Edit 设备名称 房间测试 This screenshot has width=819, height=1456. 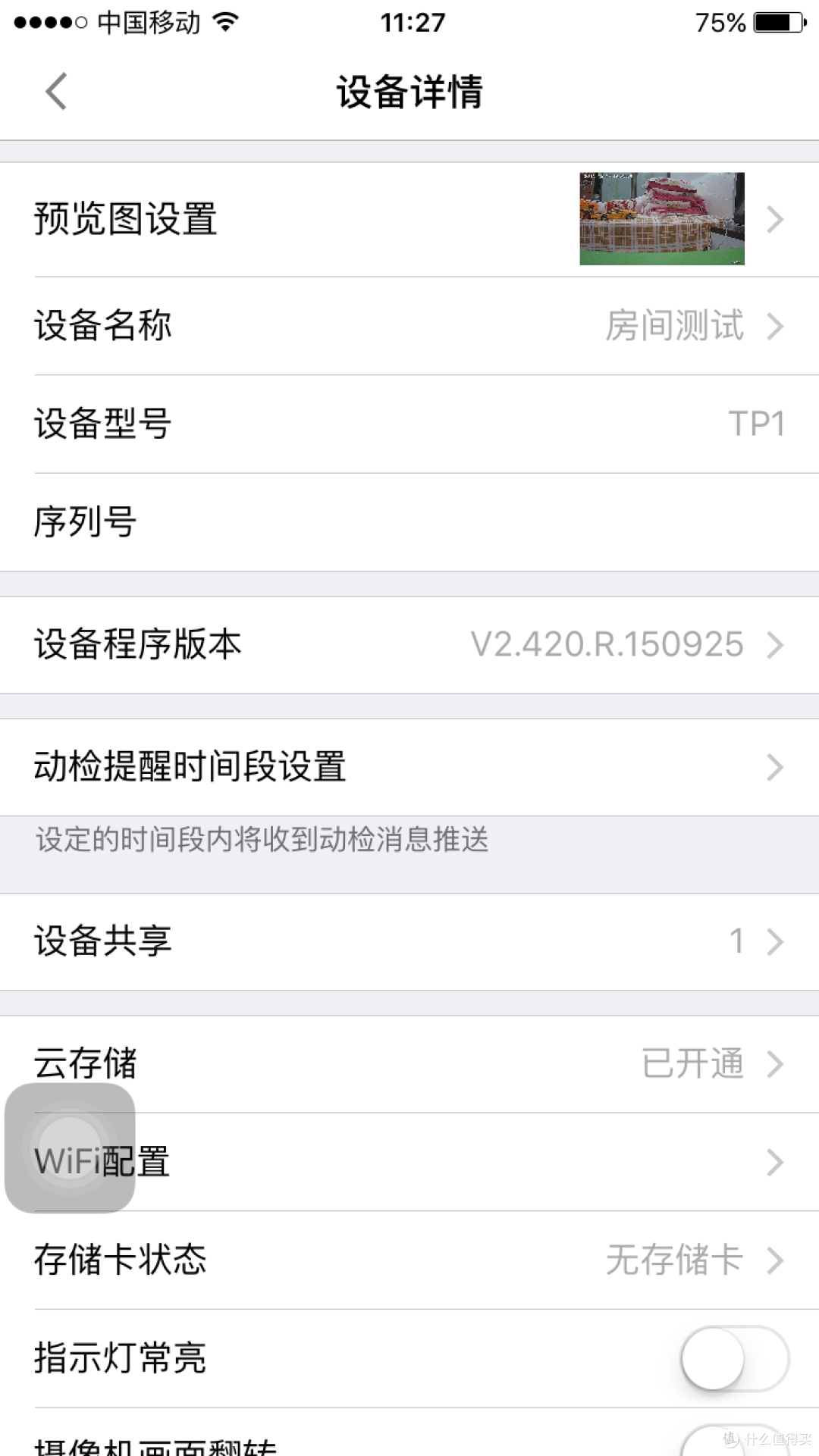[409, 326]
